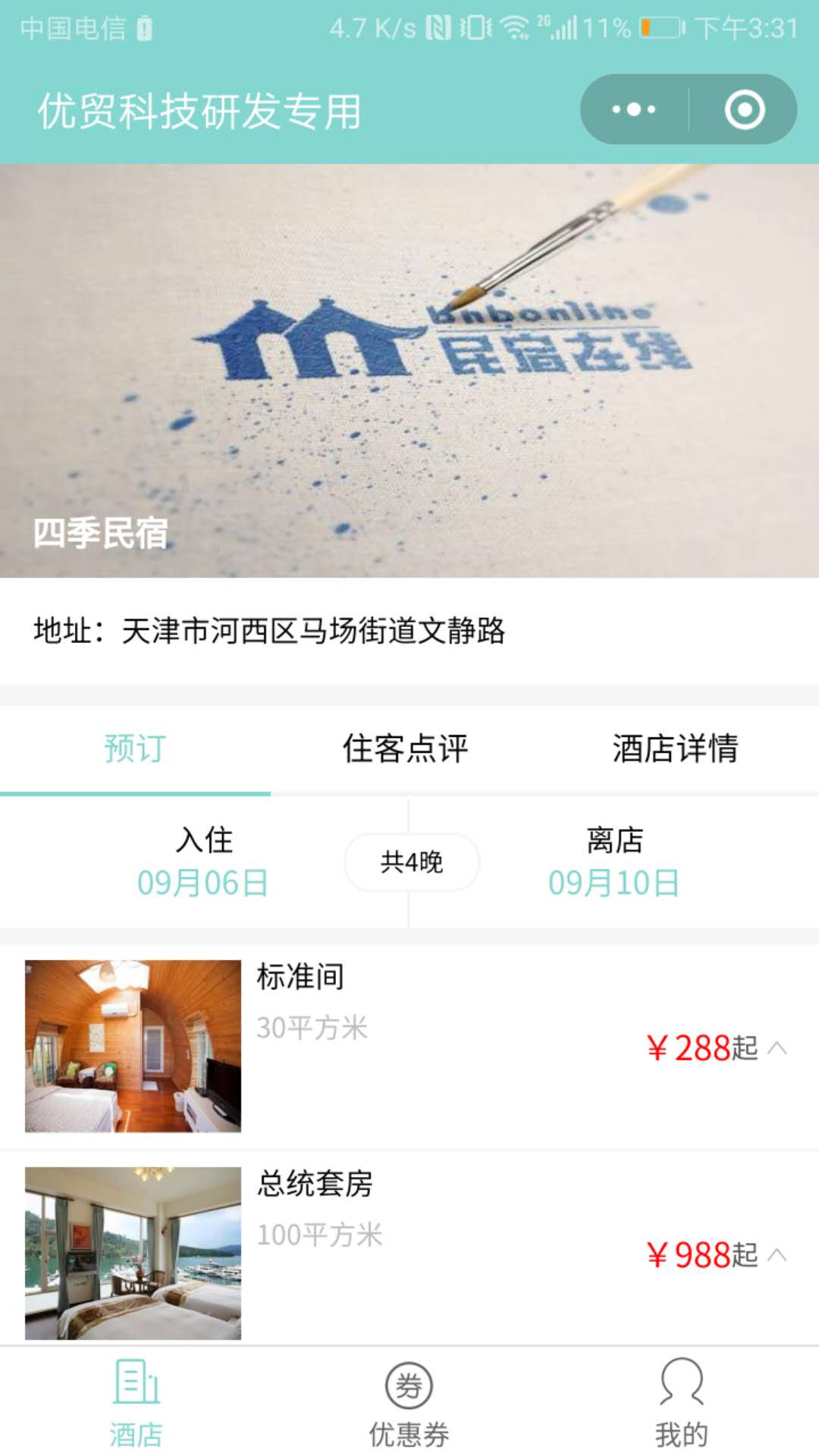Select the 酒店 bottom tab
This screenshot has width=819, height=1456.
[136, 1403]
